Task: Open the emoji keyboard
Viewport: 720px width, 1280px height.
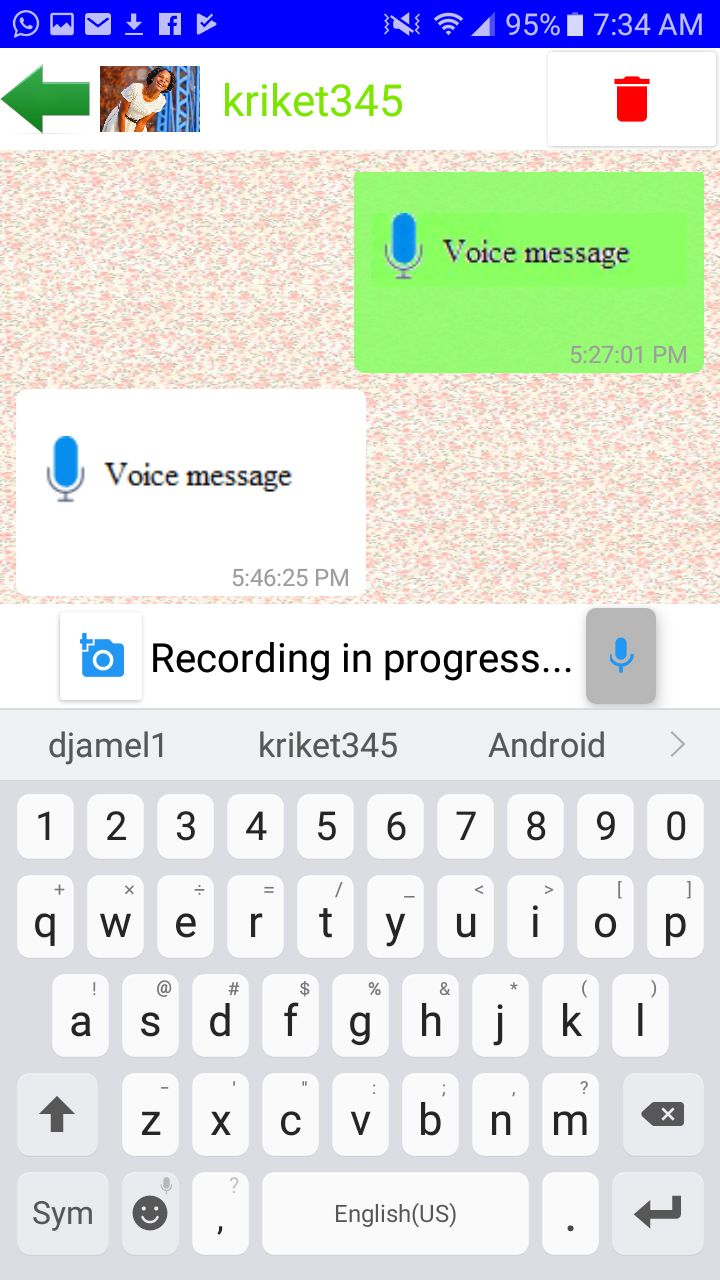Action: (150, 1214)
